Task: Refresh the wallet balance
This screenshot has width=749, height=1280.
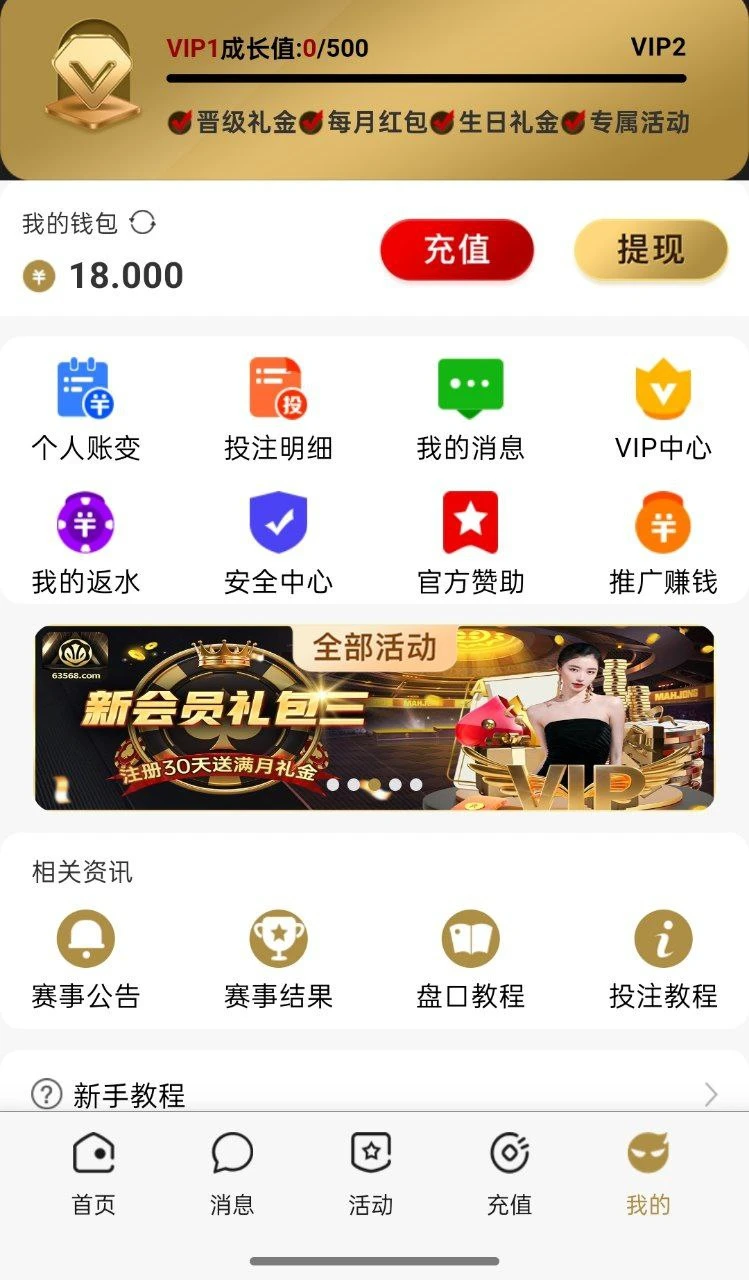Action: (x=143, y=222)
